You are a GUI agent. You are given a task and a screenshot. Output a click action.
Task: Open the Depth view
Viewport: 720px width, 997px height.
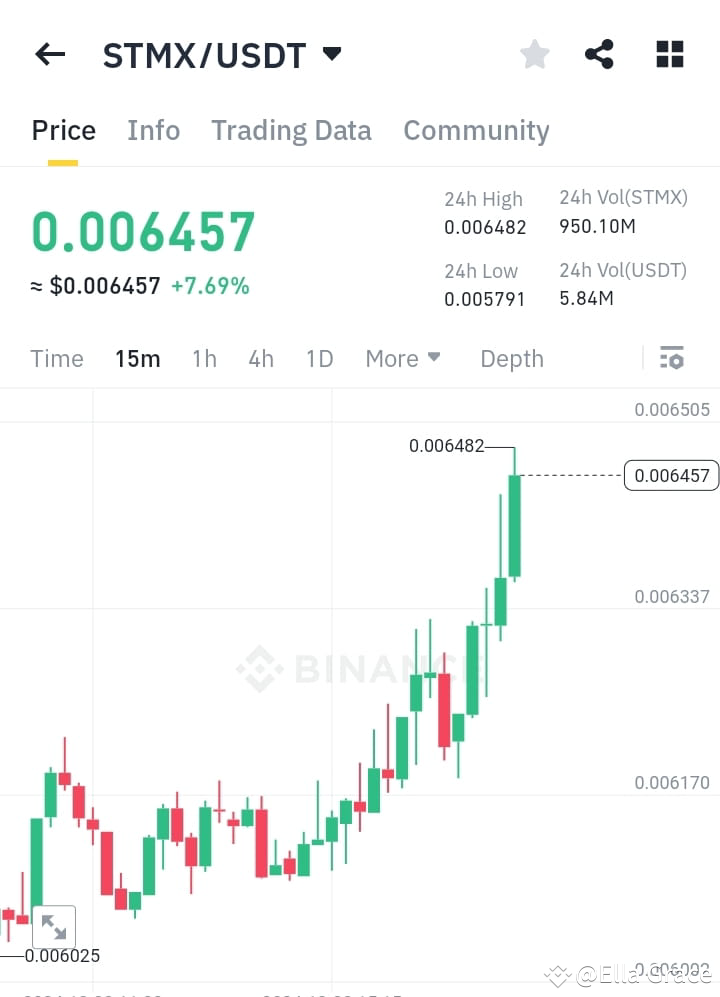tap(511, 358)
